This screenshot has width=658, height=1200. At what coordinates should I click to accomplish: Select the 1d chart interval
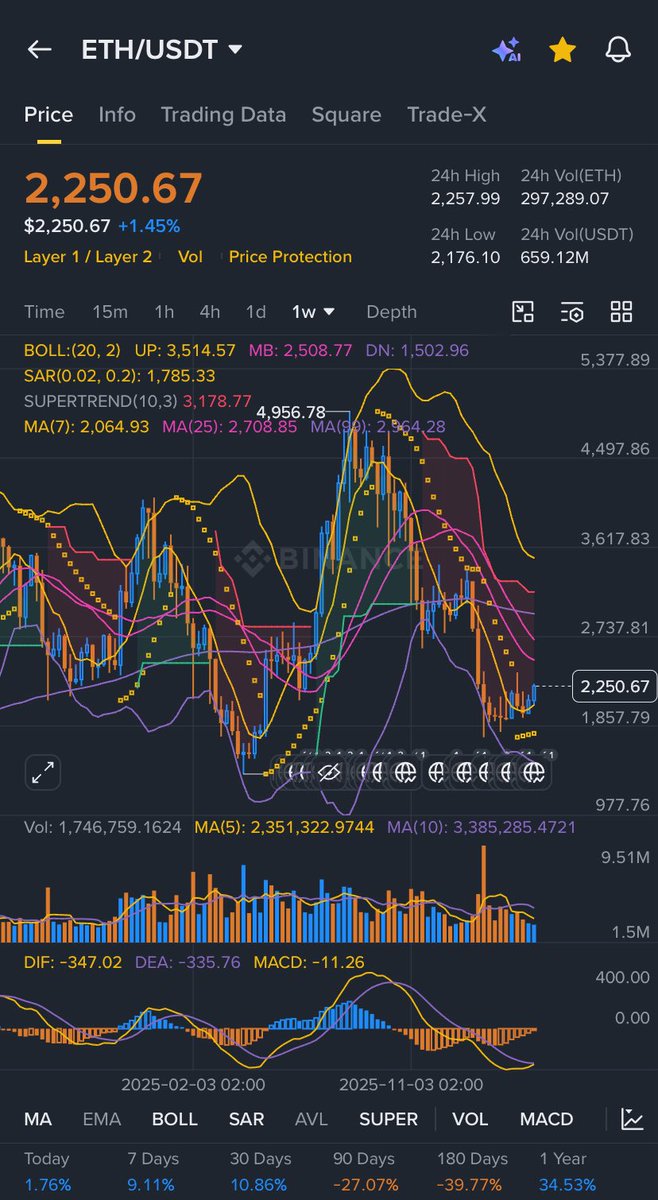(256, 312)
